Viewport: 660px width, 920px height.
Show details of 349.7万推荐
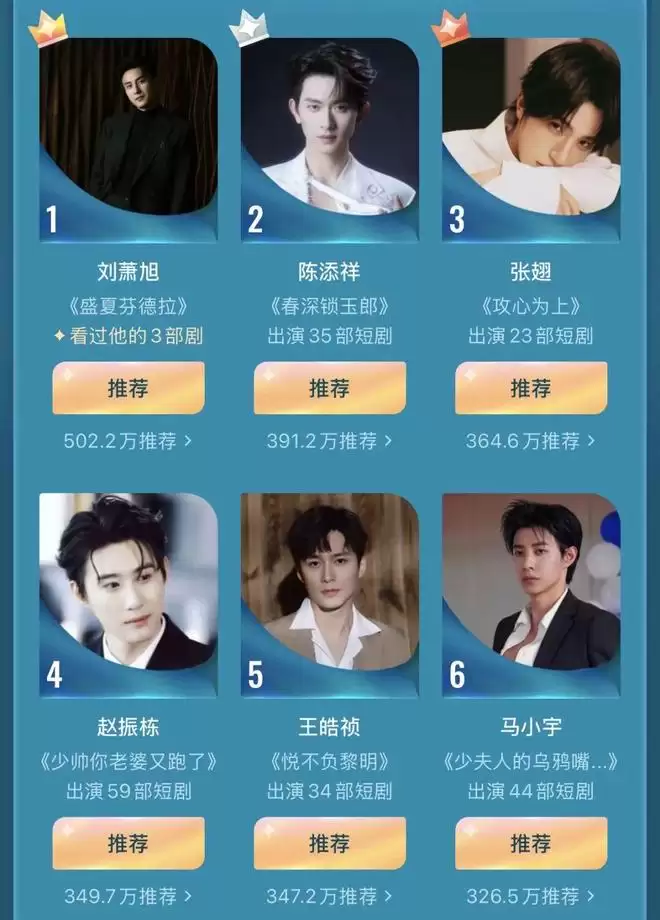click(128, 896)
